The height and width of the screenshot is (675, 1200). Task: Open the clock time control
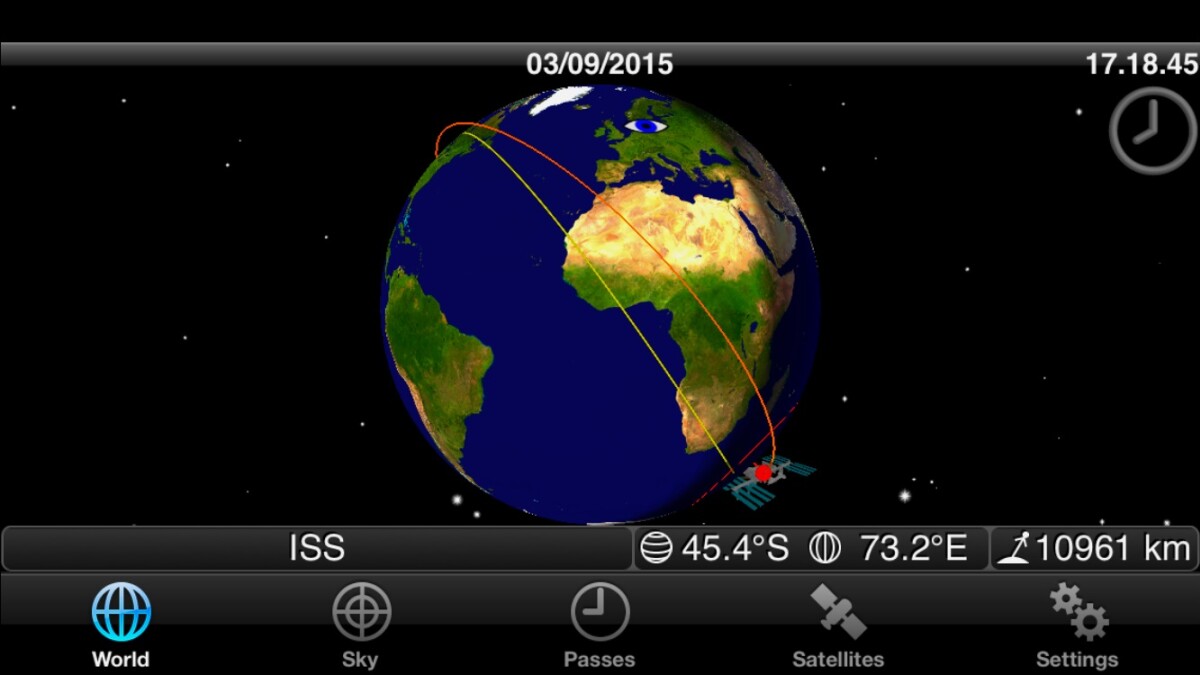click(x=1152, y=131)
